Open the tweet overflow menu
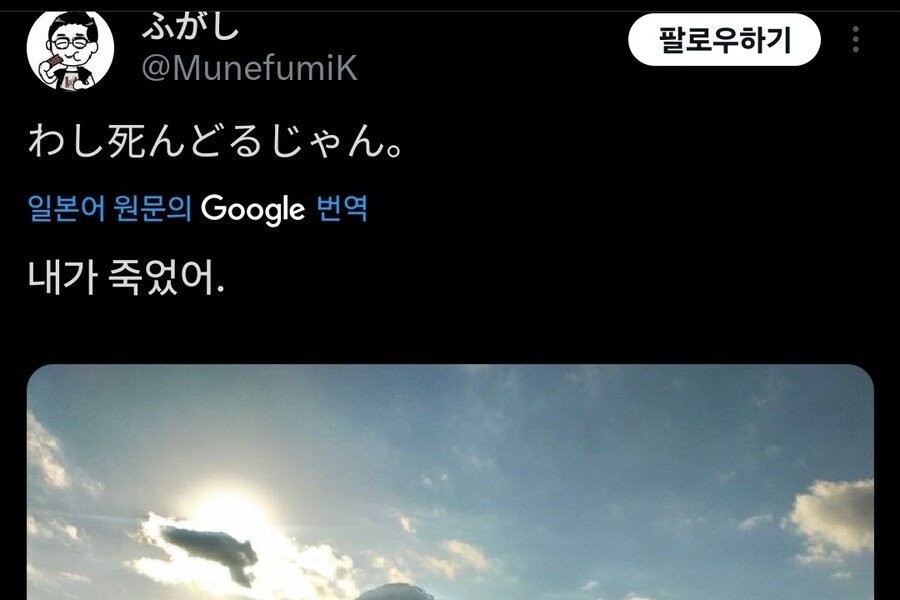The image size is (900, 600). pyautogui.click(x=856, y=40)
